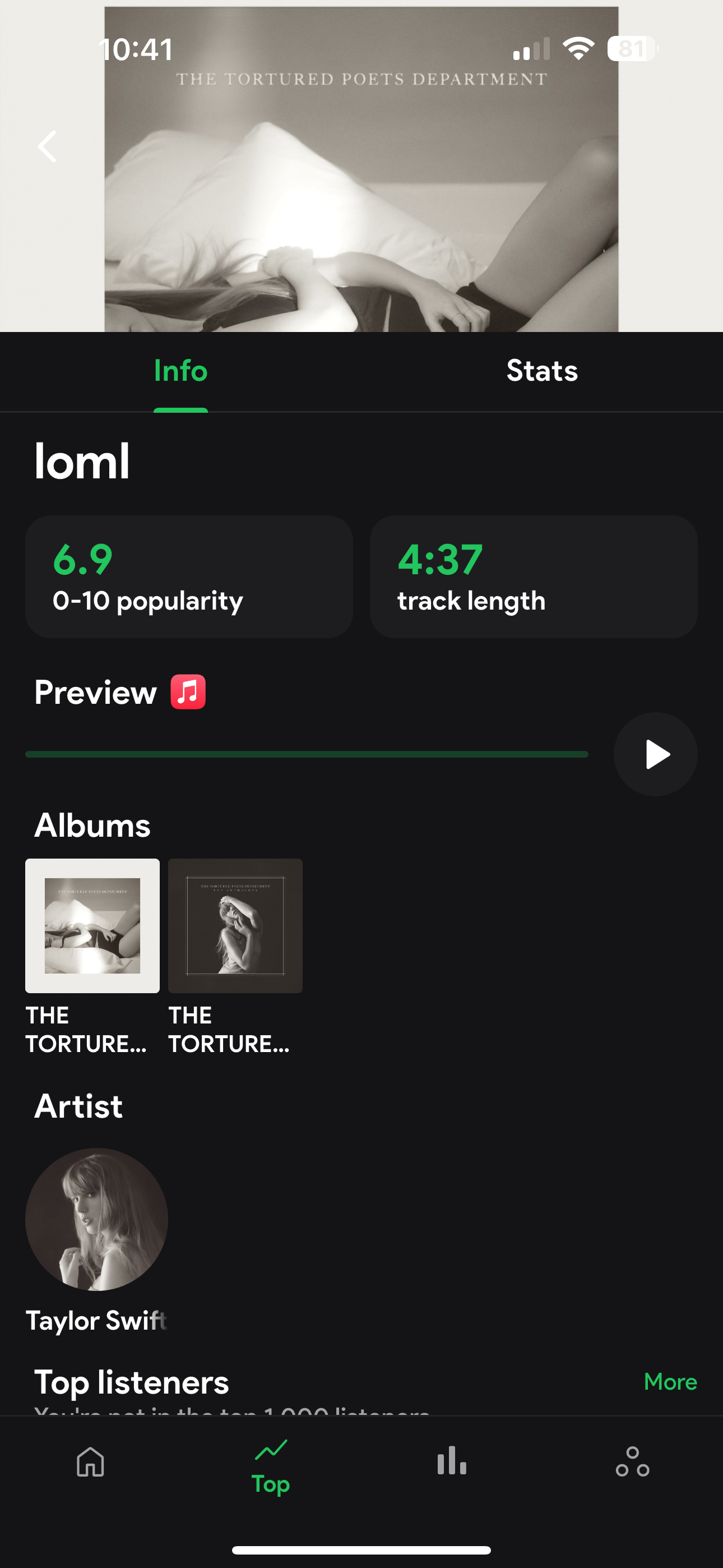
Task: Open the dark-cover Tortured Poets Department album
Action: [x=235, y=925]
